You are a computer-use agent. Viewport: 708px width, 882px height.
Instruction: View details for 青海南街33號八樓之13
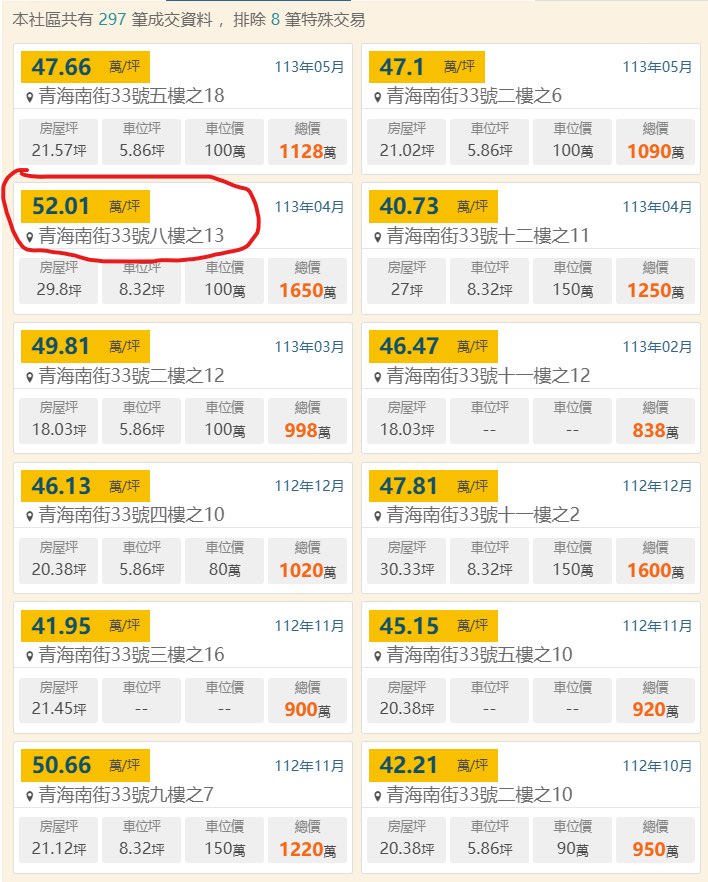point(131,236)
